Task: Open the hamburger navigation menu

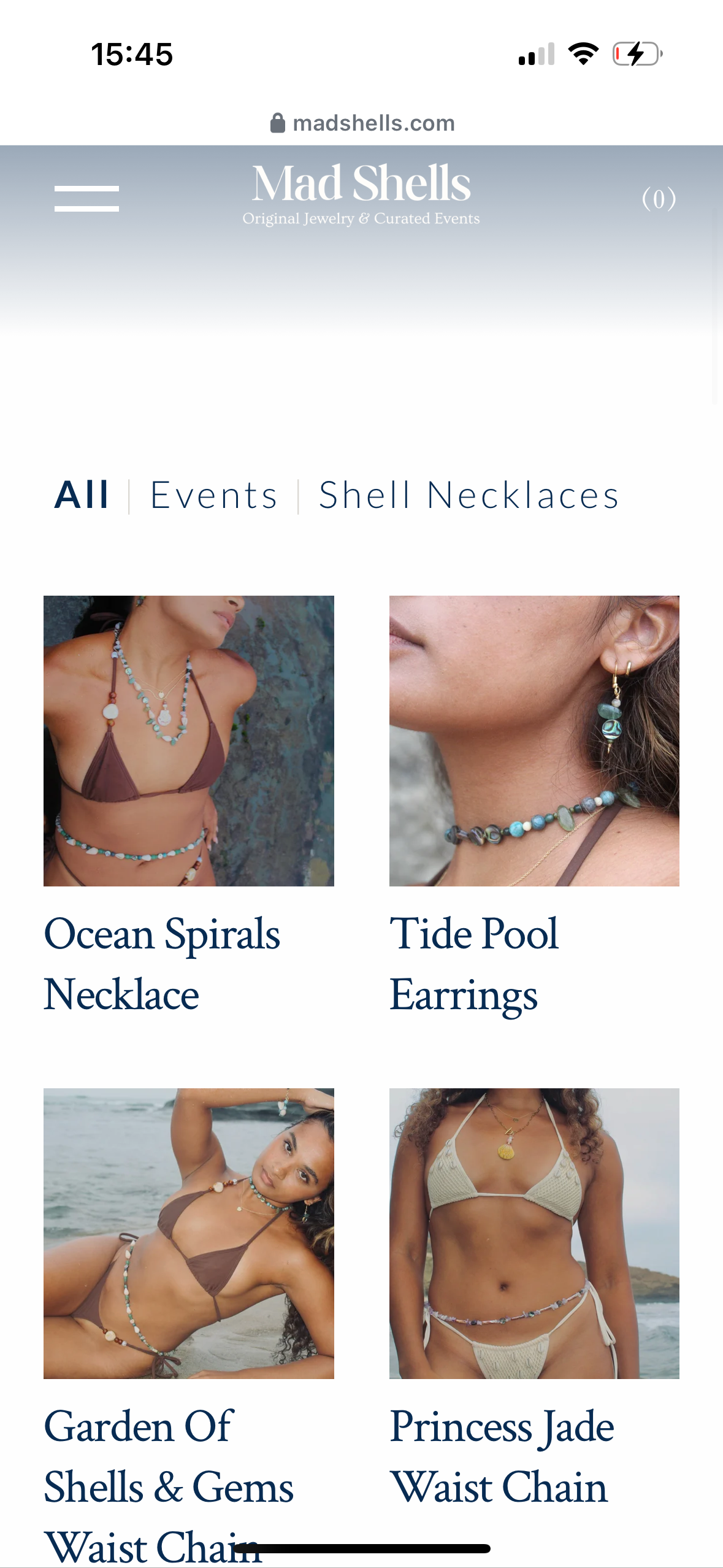Action: tap(86, 198)
